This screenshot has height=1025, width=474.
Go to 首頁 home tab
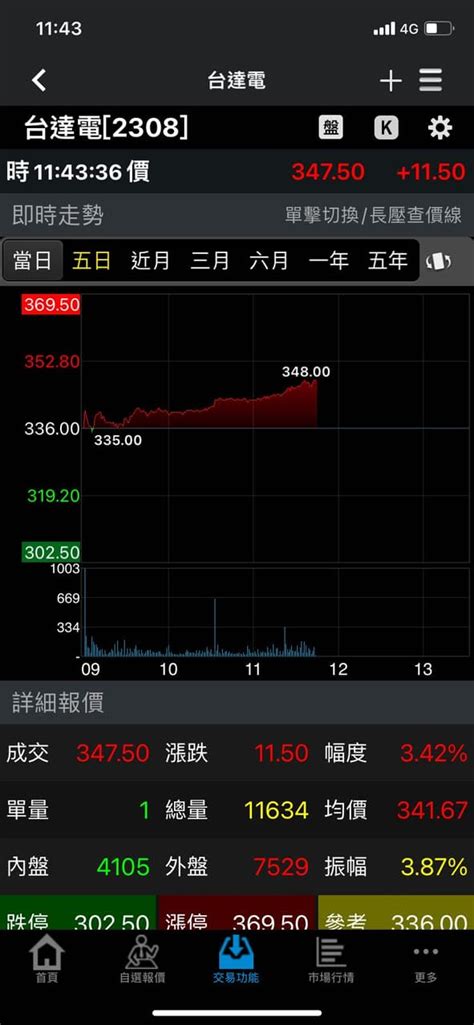click(46, 960)
